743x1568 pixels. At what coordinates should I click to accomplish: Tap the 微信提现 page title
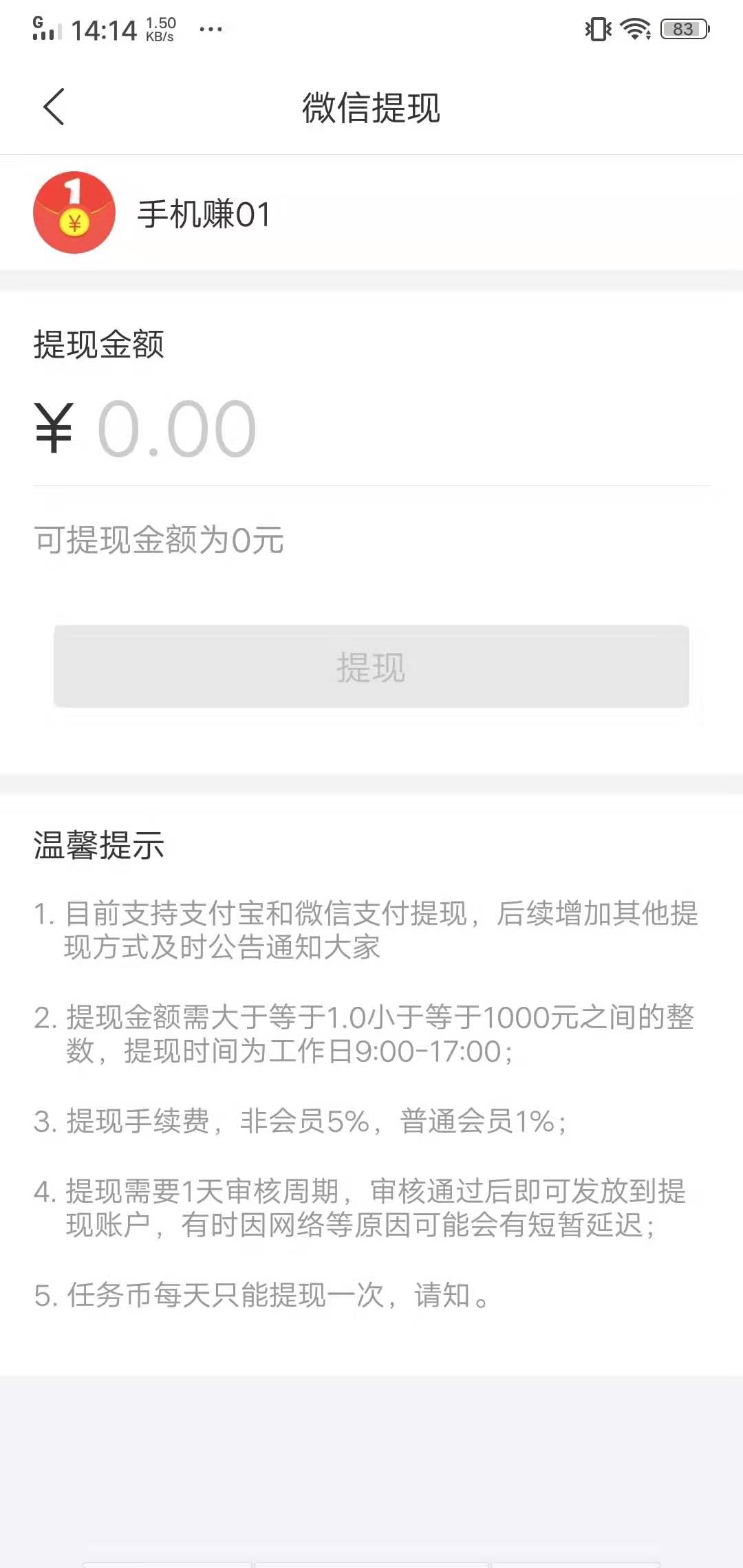click(x=371, y=108)
